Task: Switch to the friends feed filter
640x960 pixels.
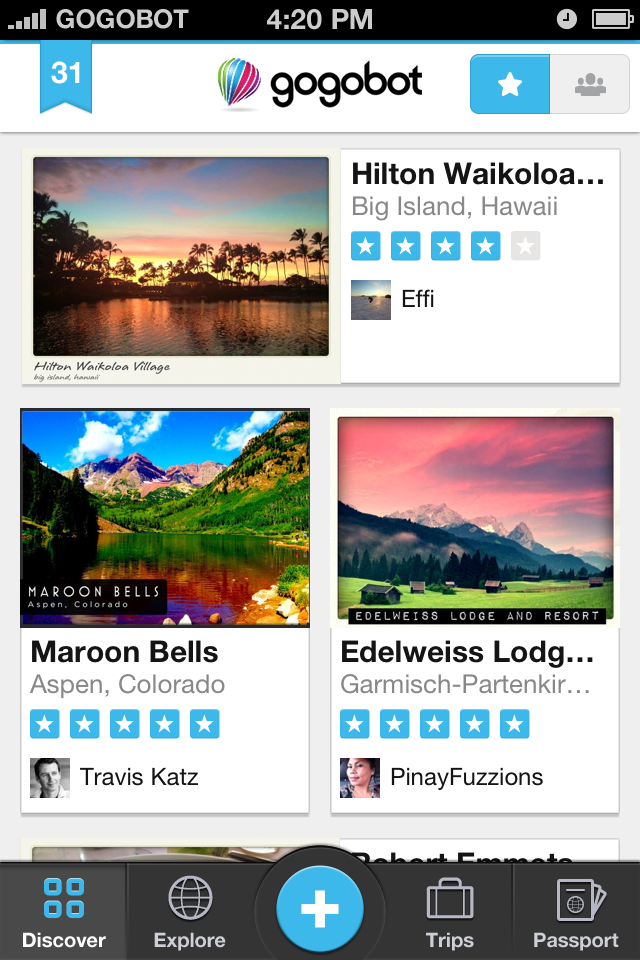Action: click(590, 84)
